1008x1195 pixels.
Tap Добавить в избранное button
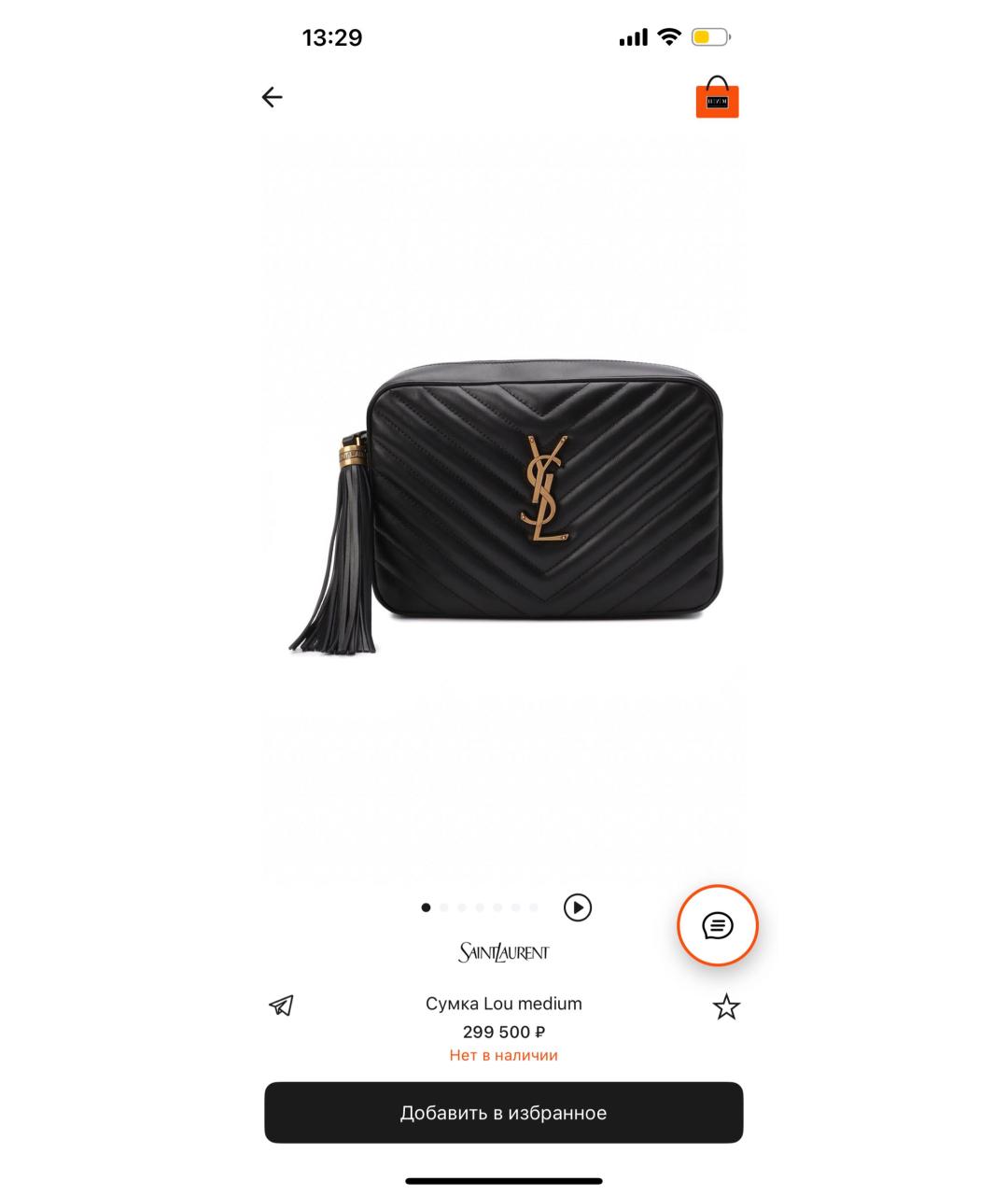click(503, 1113)
